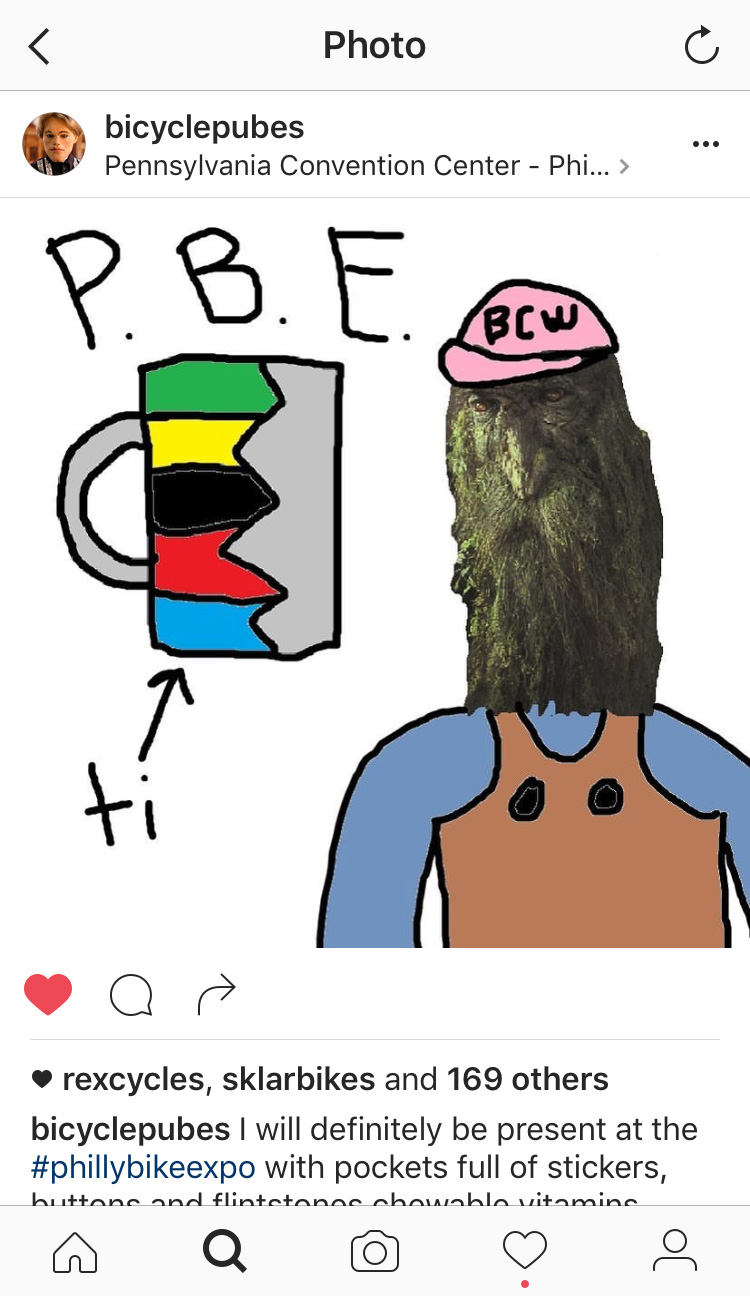Open the post's three-dot options menu

coord(705,144)
